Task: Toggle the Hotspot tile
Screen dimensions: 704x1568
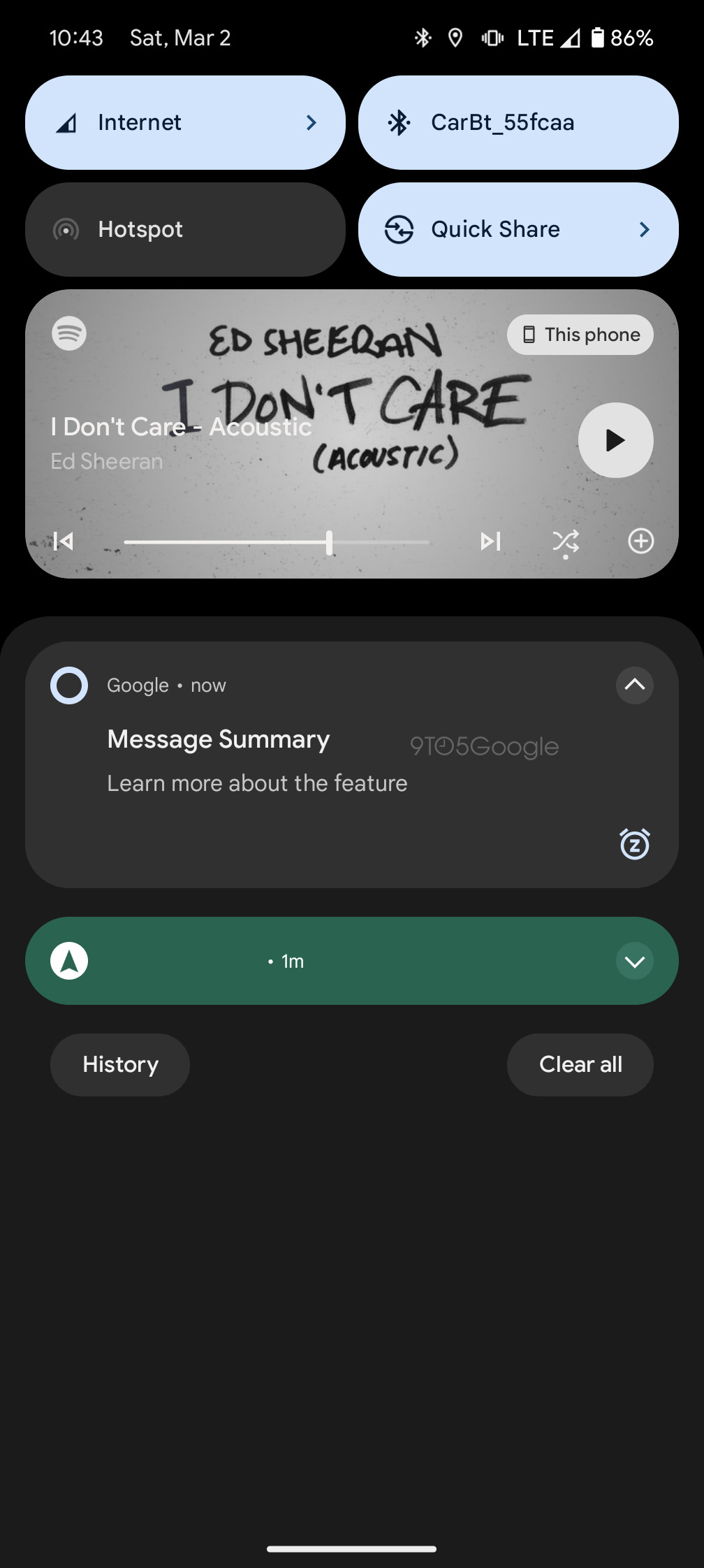Action: point(185,229)
